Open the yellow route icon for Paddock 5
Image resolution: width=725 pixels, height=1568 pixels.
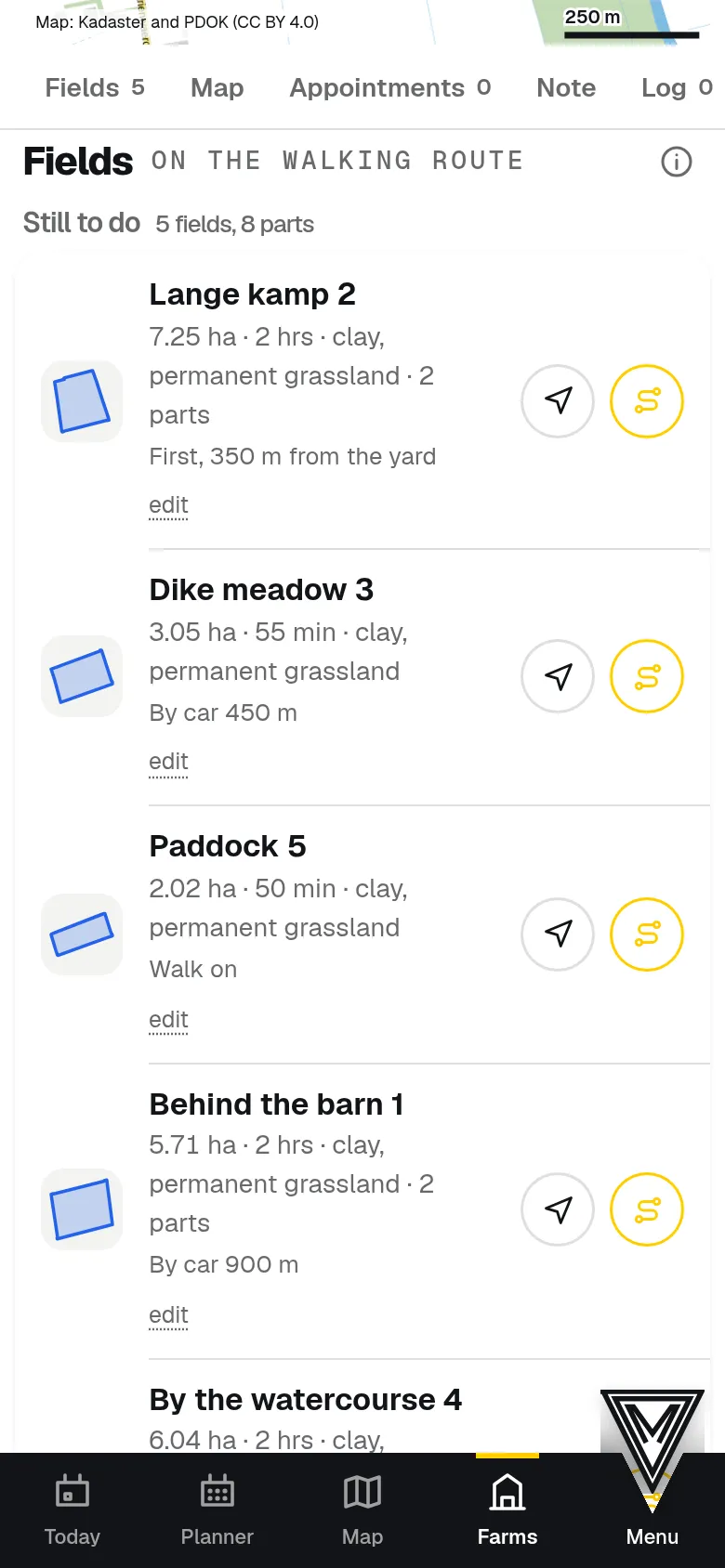coord(647,934)
